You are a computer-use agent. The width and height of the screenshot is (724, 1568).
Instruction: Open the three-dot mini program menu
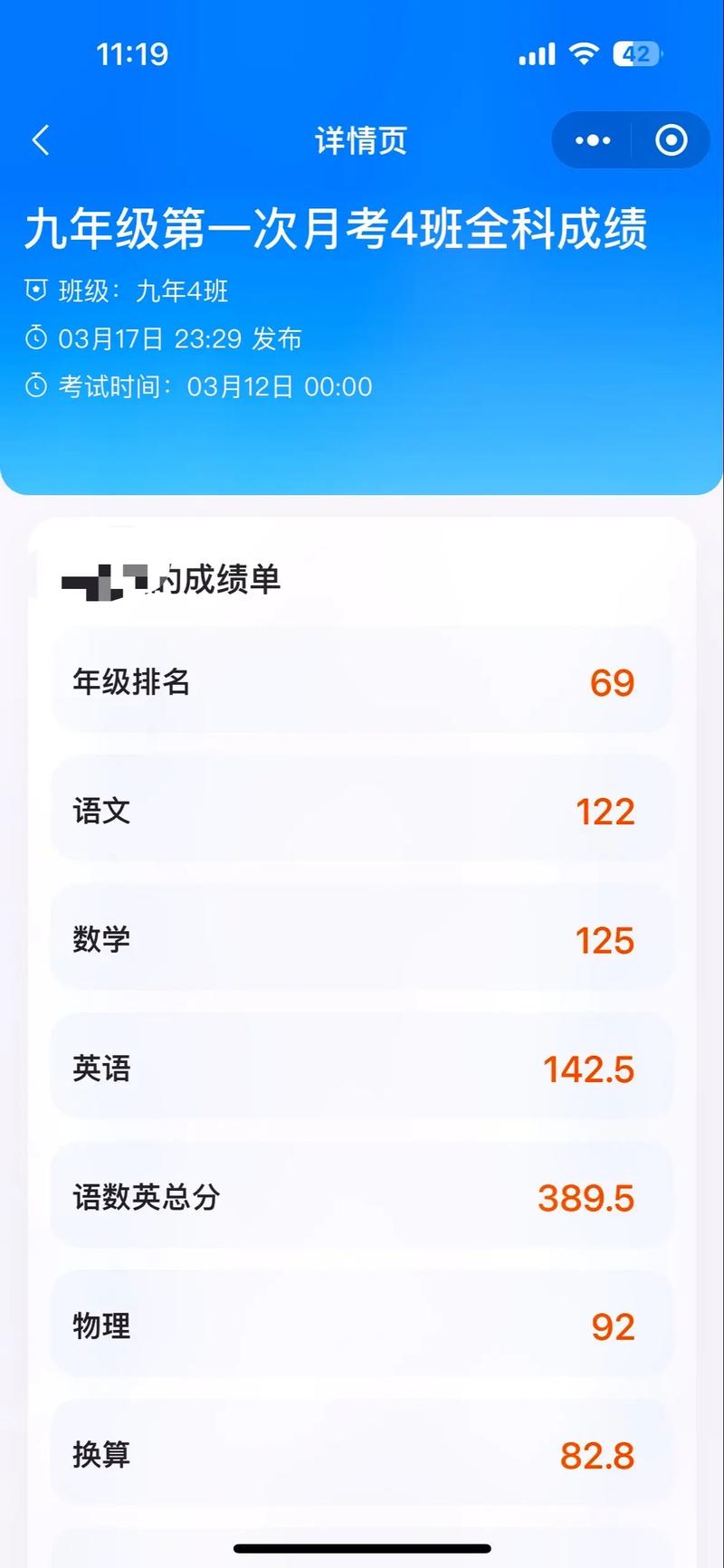(593, 140)
